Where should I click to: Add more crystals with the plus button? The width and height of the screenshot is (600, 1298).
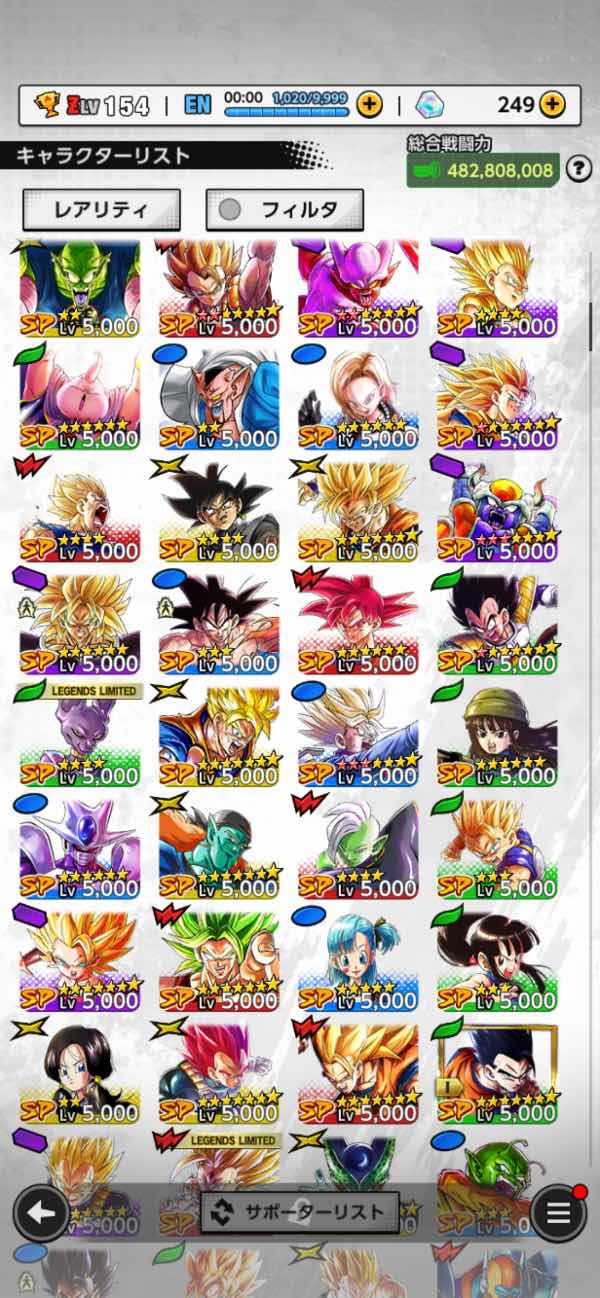click(x=551, y=104)
